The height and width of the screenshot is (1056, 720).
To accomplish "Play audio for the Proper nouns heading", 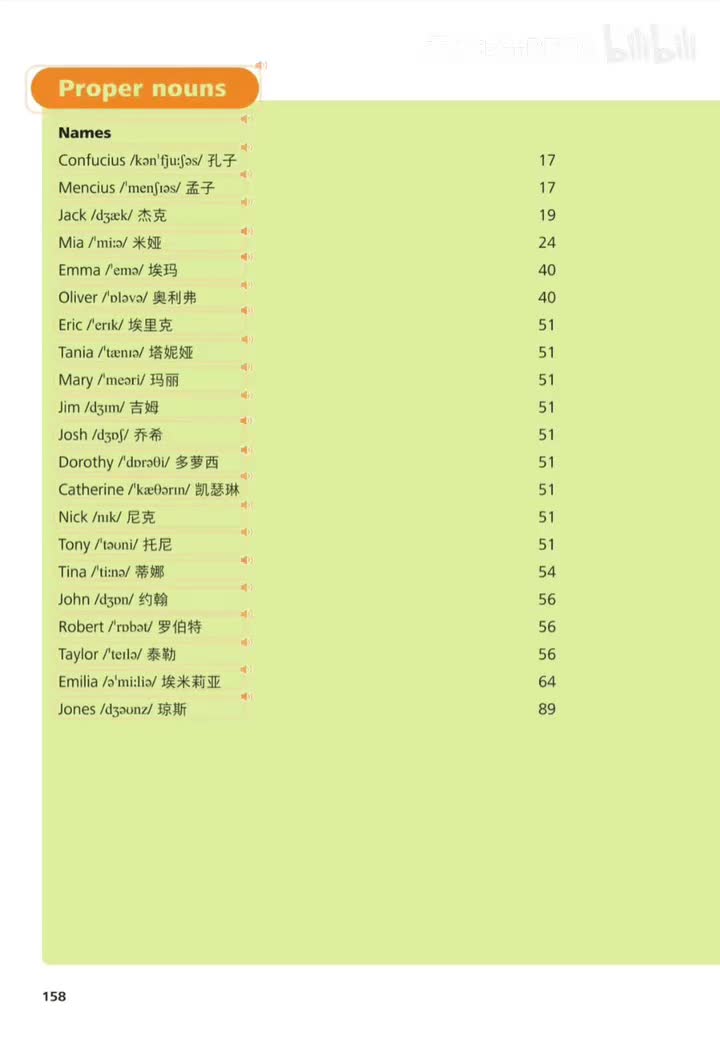I will pos(260,66).
